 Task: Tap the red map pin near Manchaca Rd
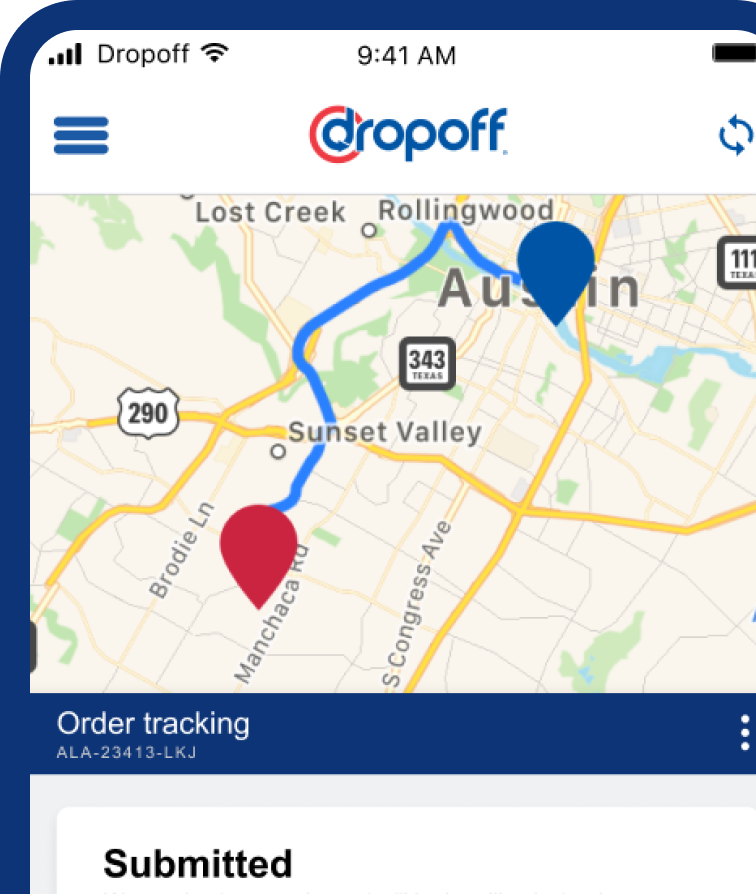(x=259, y=549)
